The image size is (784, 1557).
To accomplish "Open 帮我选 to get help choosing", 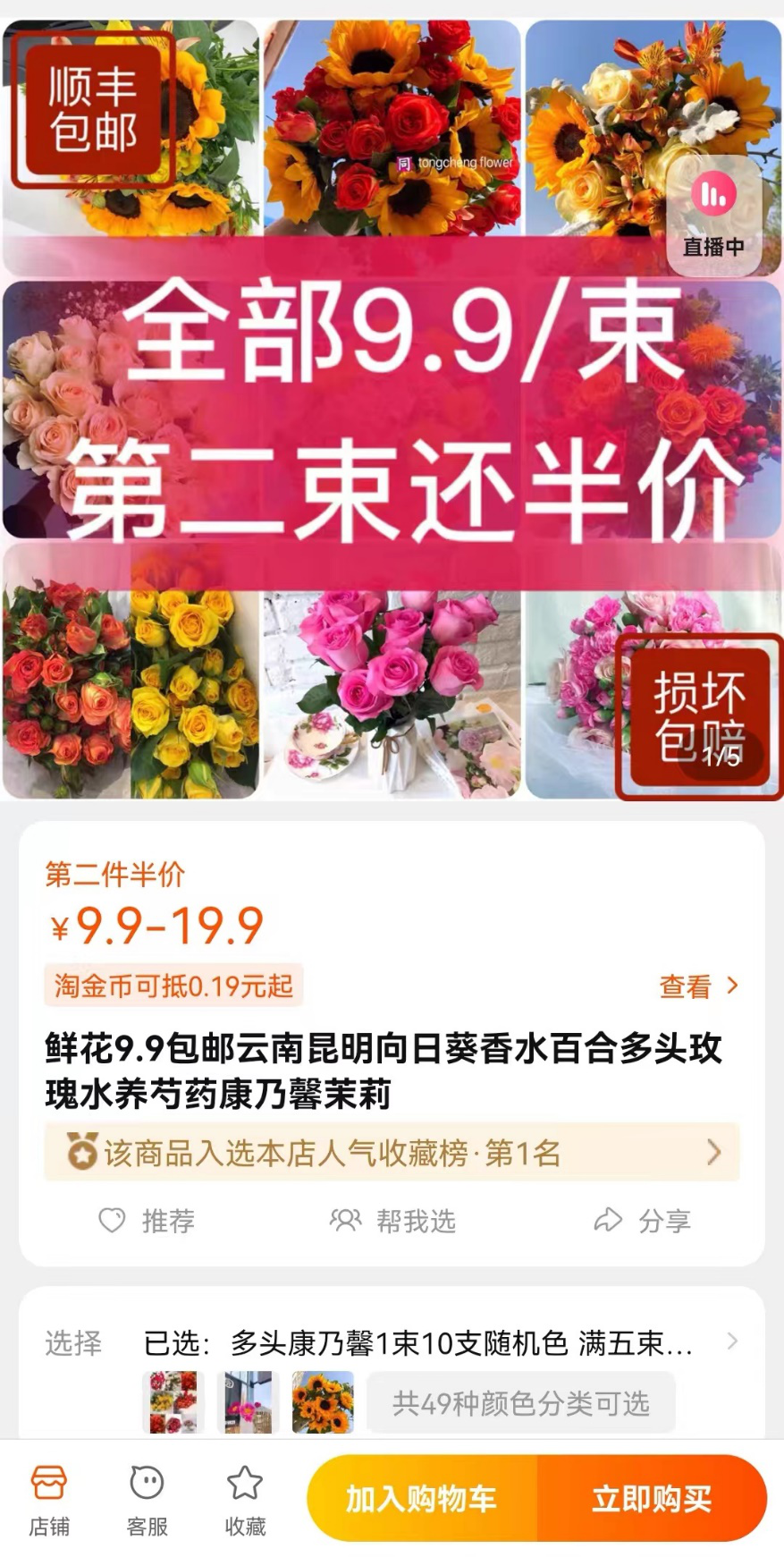I will 392,1221.
